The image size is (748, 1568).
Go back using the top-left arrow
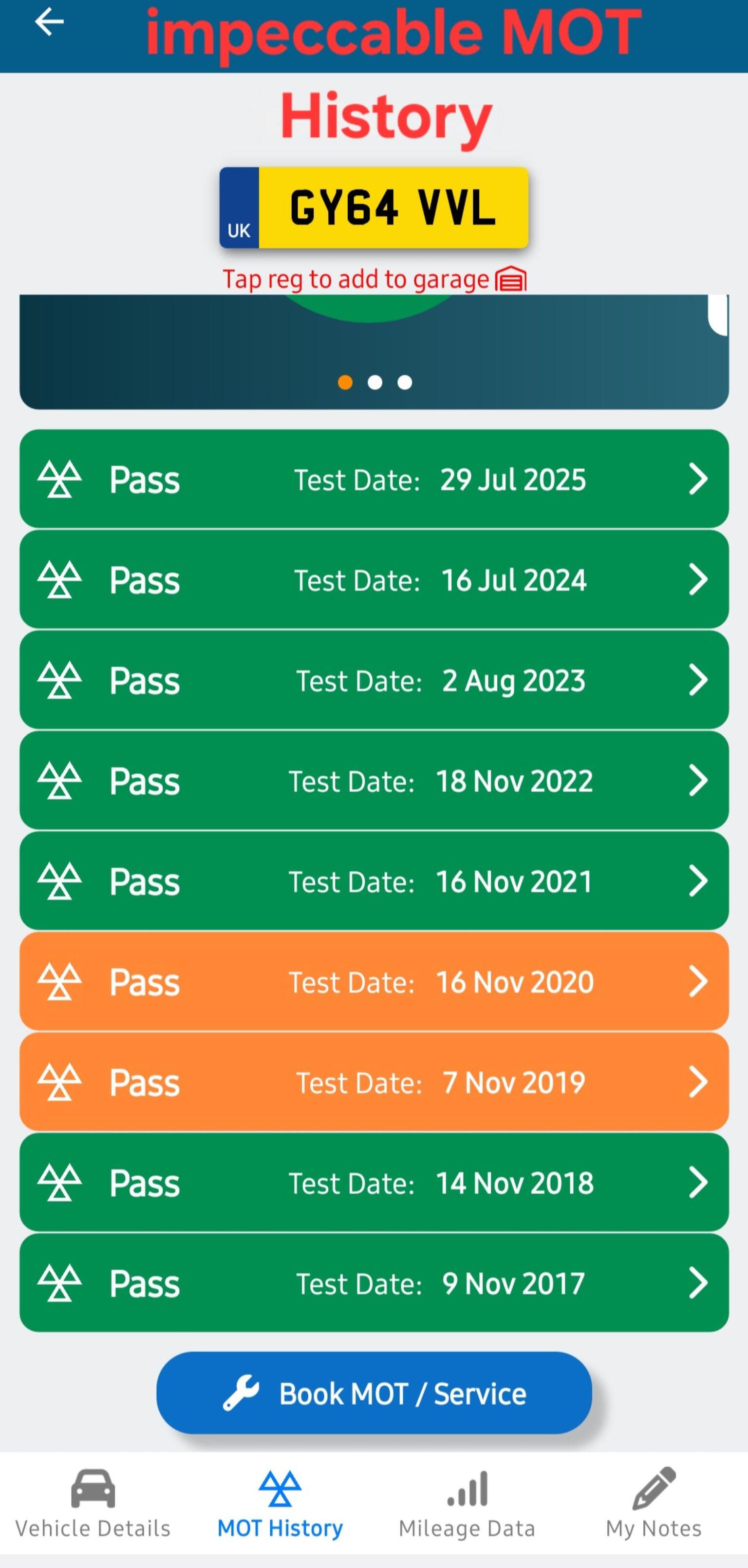pyautogui.click(x=49, y=22)
